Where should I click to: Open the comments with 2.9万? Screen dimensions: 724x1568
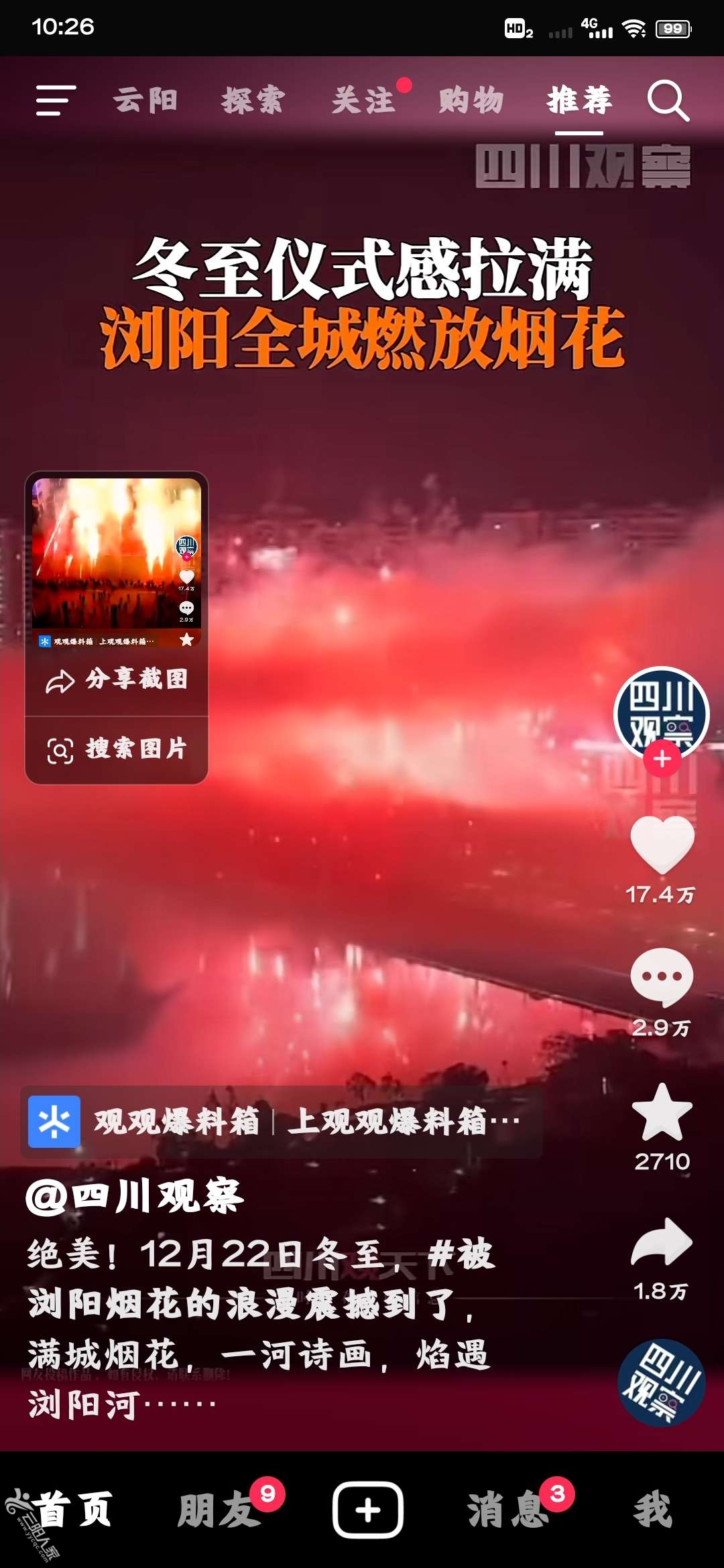(x=662, y=977)
